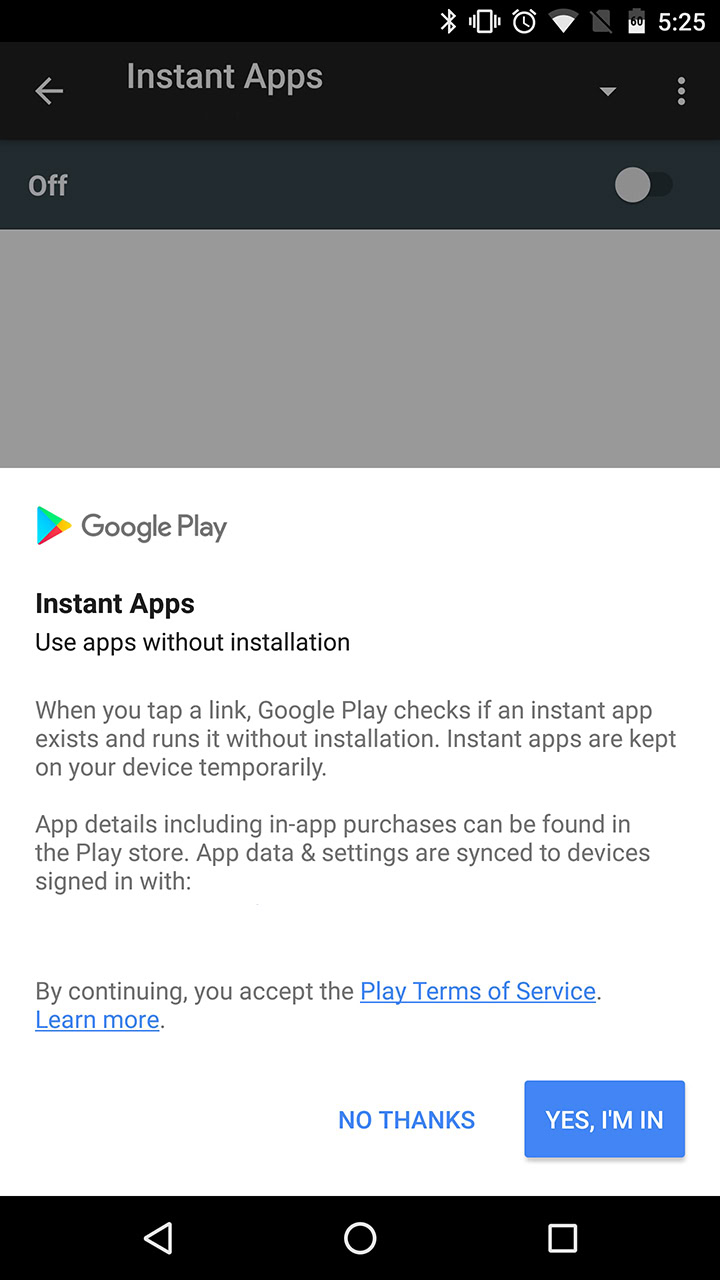The height and width of the screenshot is (1280, 720).
Task: Toggle the Instant Apps Off switch
Action: coord(643,185)
